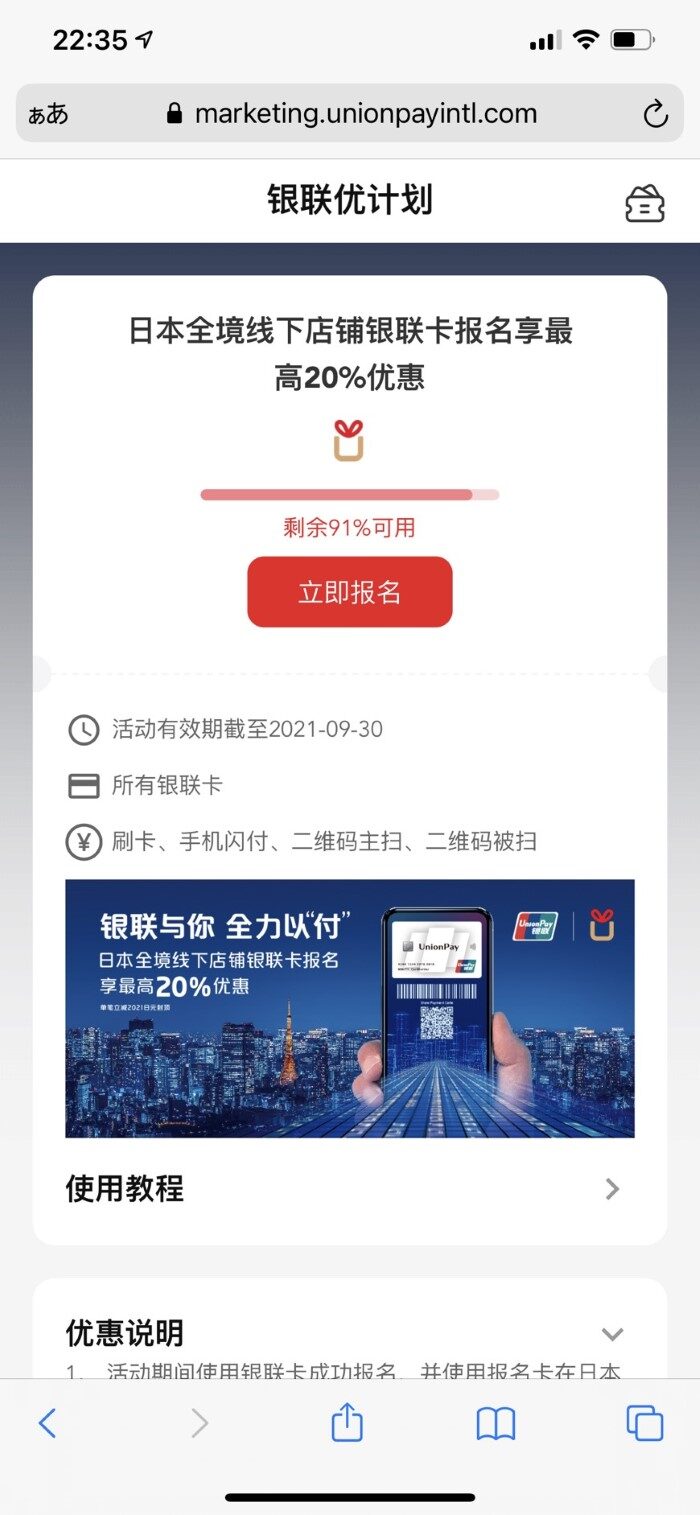Screen dimensions: 700x1515
Task: Show open Safari tabs
Action: [644, 1422]
